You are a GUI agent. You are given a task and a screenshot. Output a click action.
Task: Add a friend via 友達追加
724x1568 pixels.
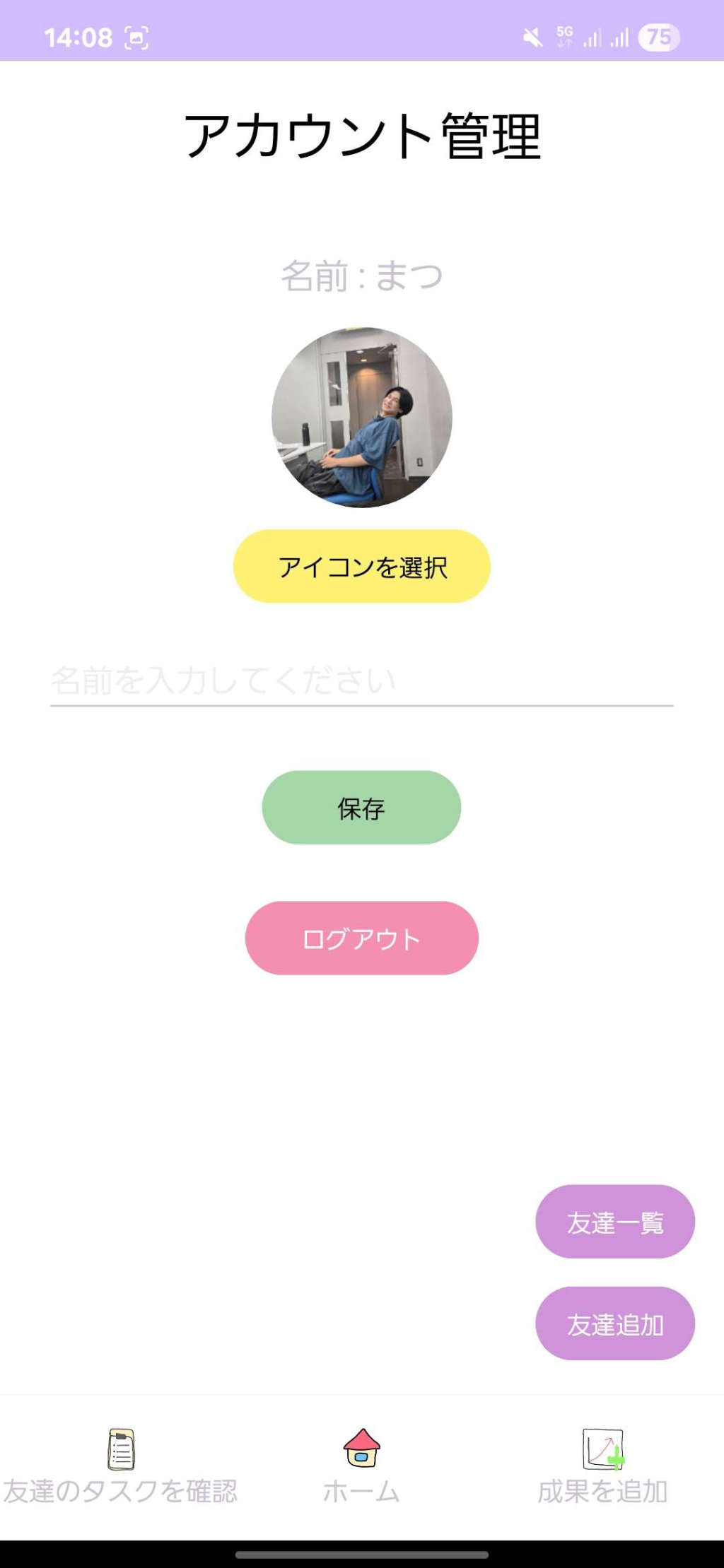pyautogui.click(x=614, y=1324)
